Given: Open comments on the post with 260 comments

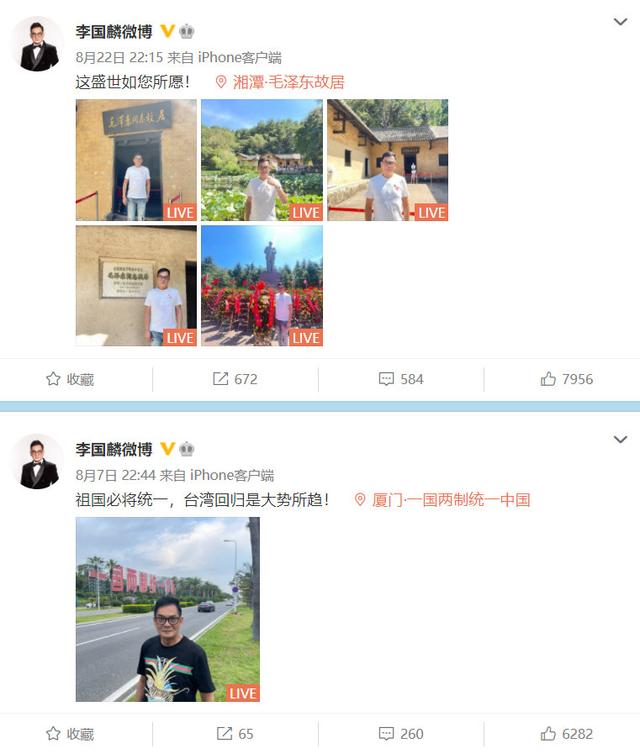Looking at the screenshot, I should 401,734.
